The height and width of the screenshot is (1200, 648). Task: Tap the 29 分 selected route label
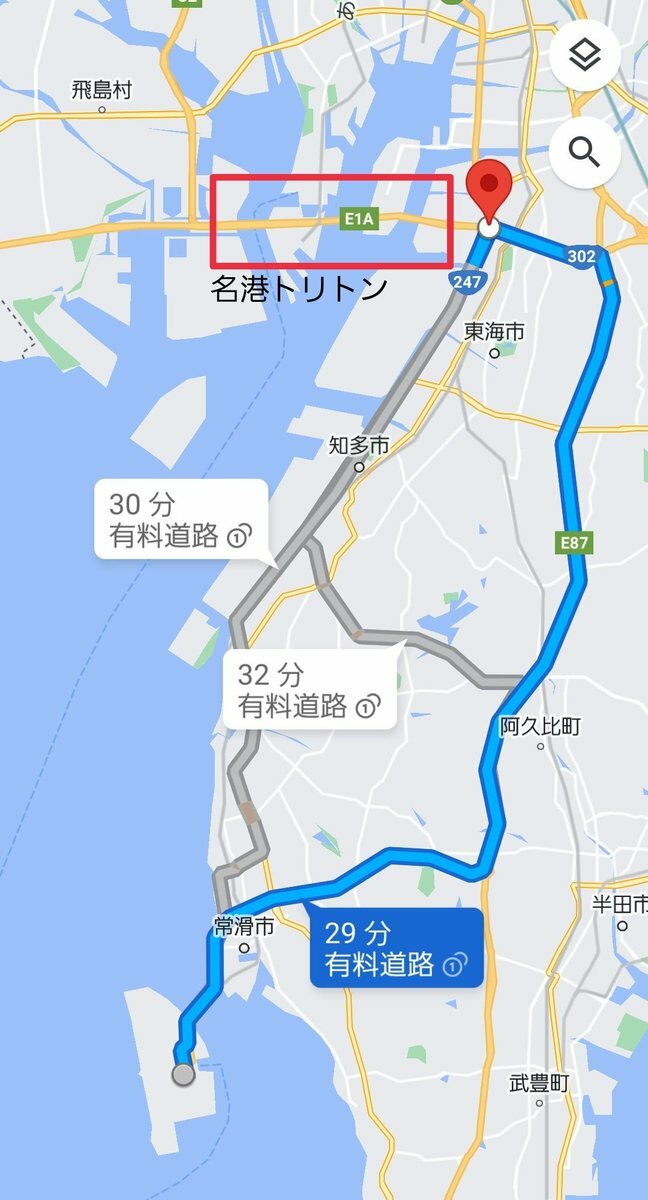coord(396,948)
